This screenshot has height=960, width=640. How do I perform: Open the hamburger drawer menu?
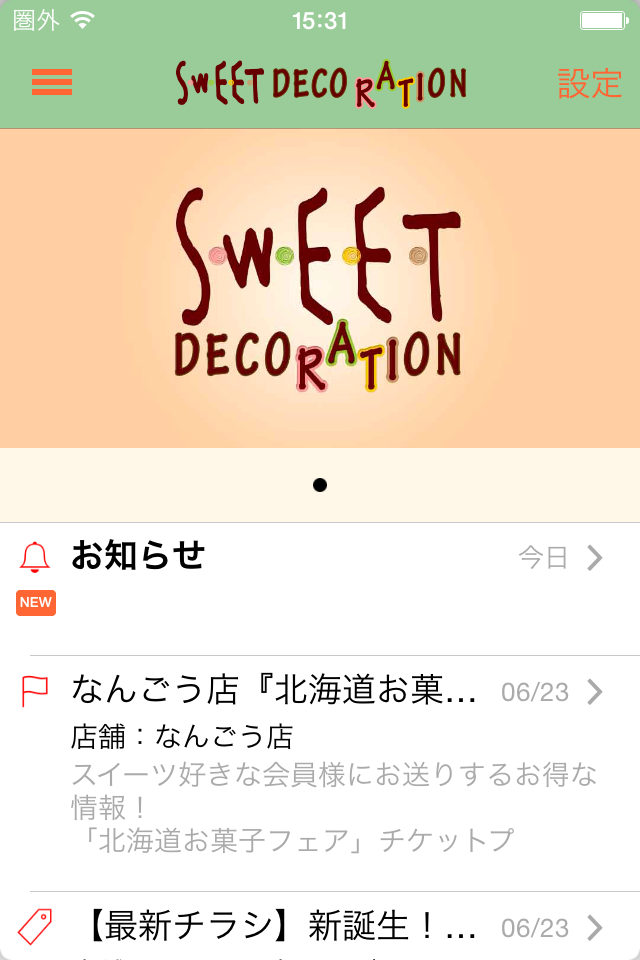tap(52, 83)
